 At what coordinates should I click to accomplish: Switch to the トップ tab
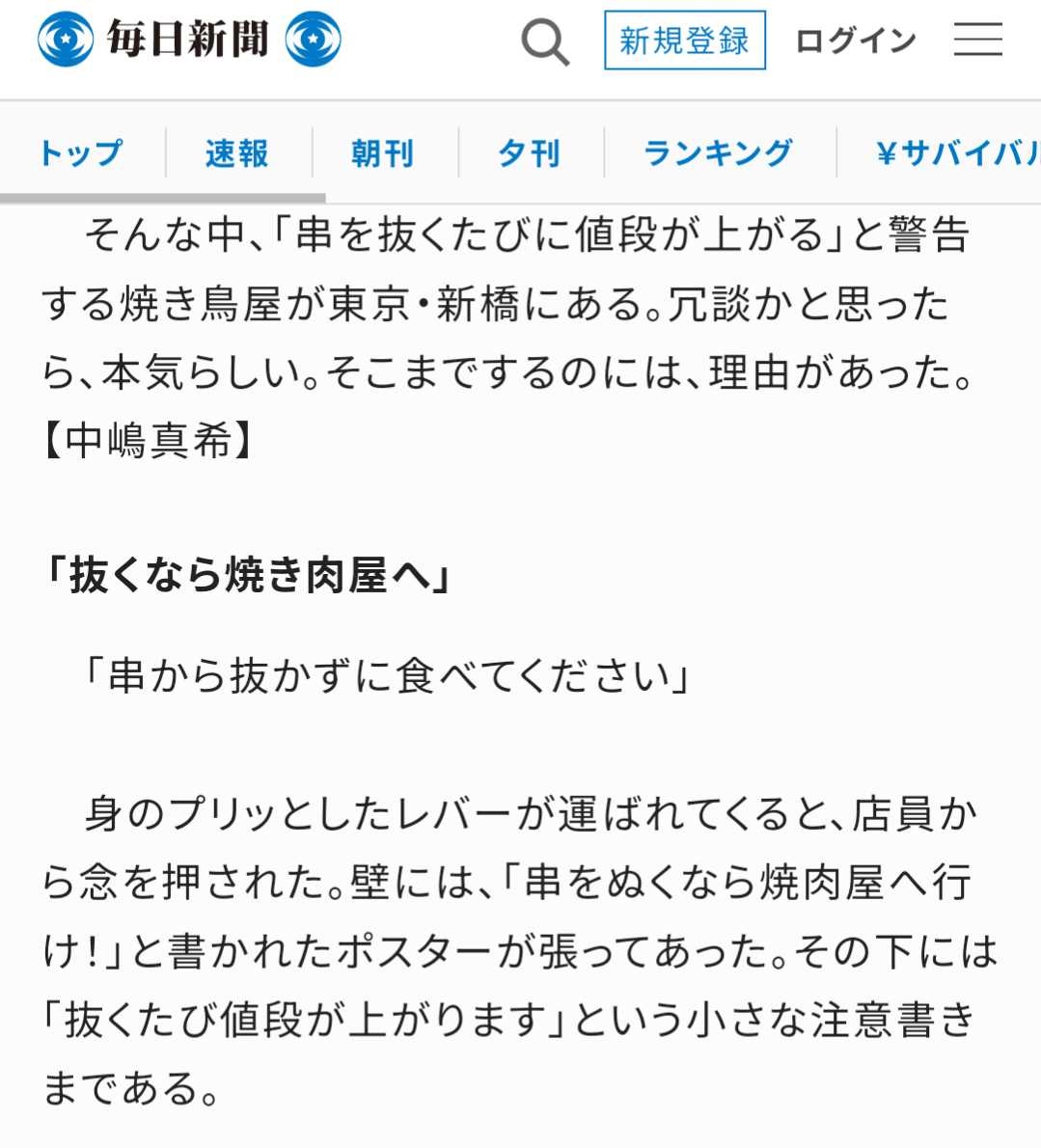click(82, 153)
